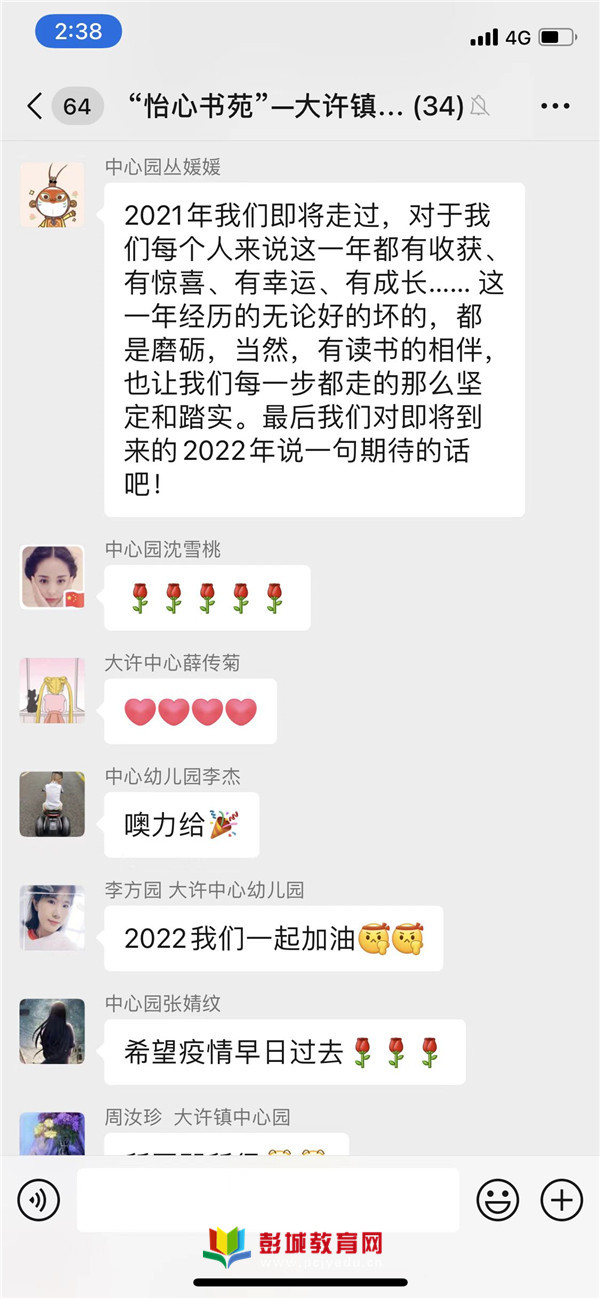The image size is (600, 1299).
Task: Tap 大许中心薛传菊's avatar
Action: click(x=52, y=691)
